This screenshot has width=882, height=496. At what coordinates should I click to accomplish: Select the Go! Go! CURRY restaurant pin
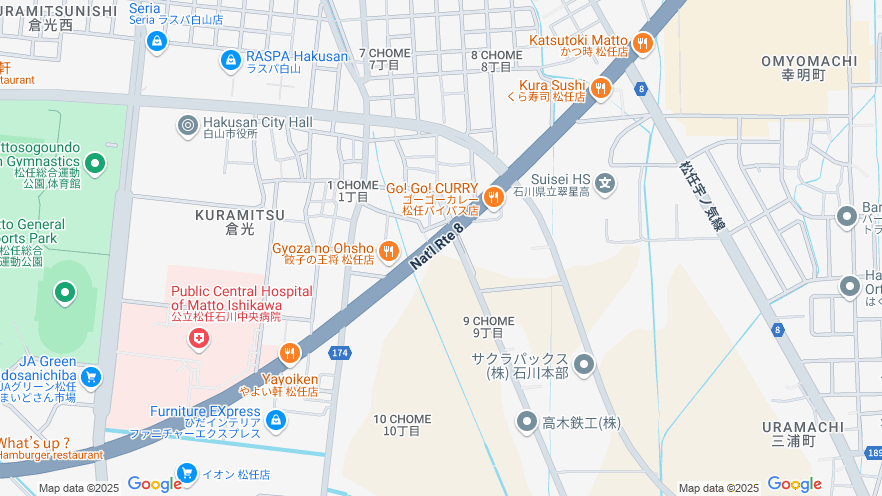click(493, 198)
